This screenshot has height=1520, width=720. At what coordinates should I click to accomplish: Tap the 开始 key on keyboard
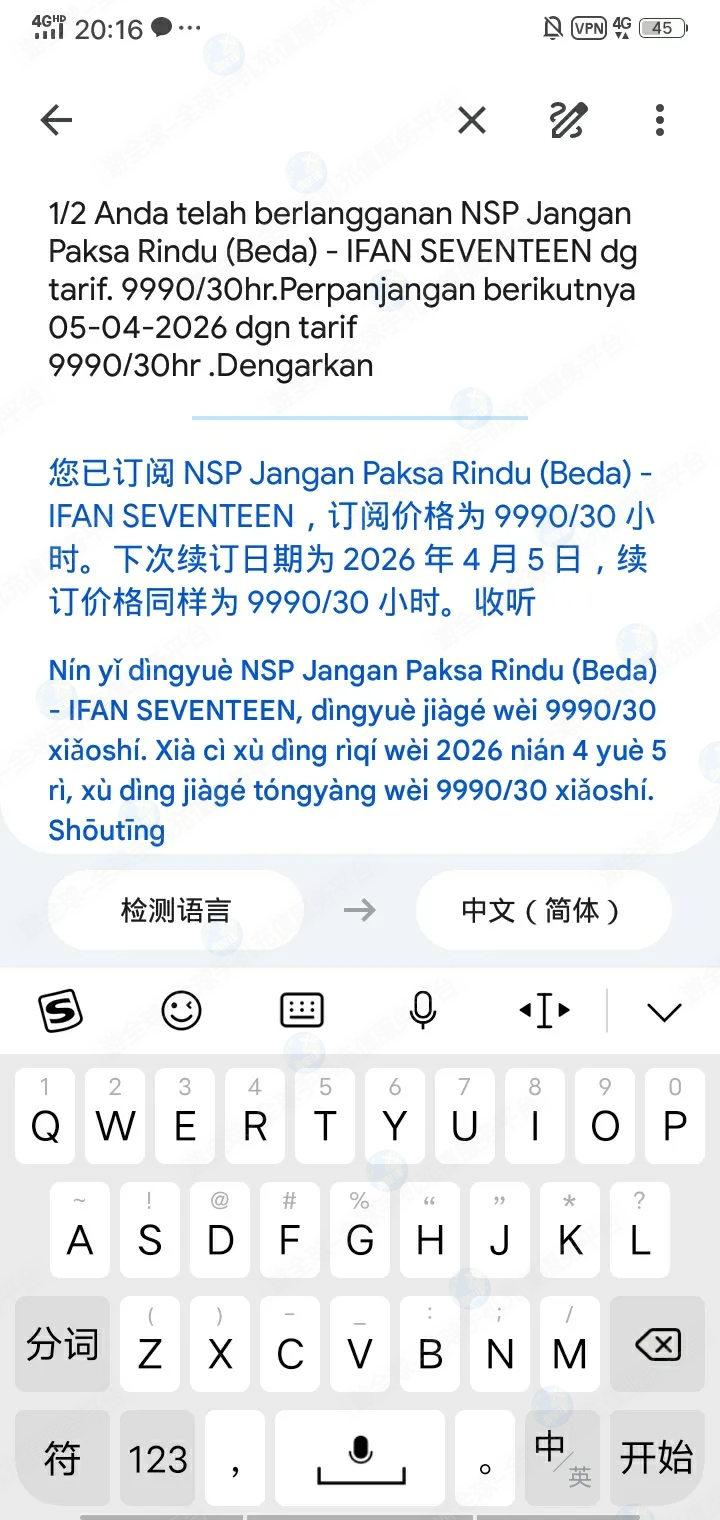point(657,1458)
